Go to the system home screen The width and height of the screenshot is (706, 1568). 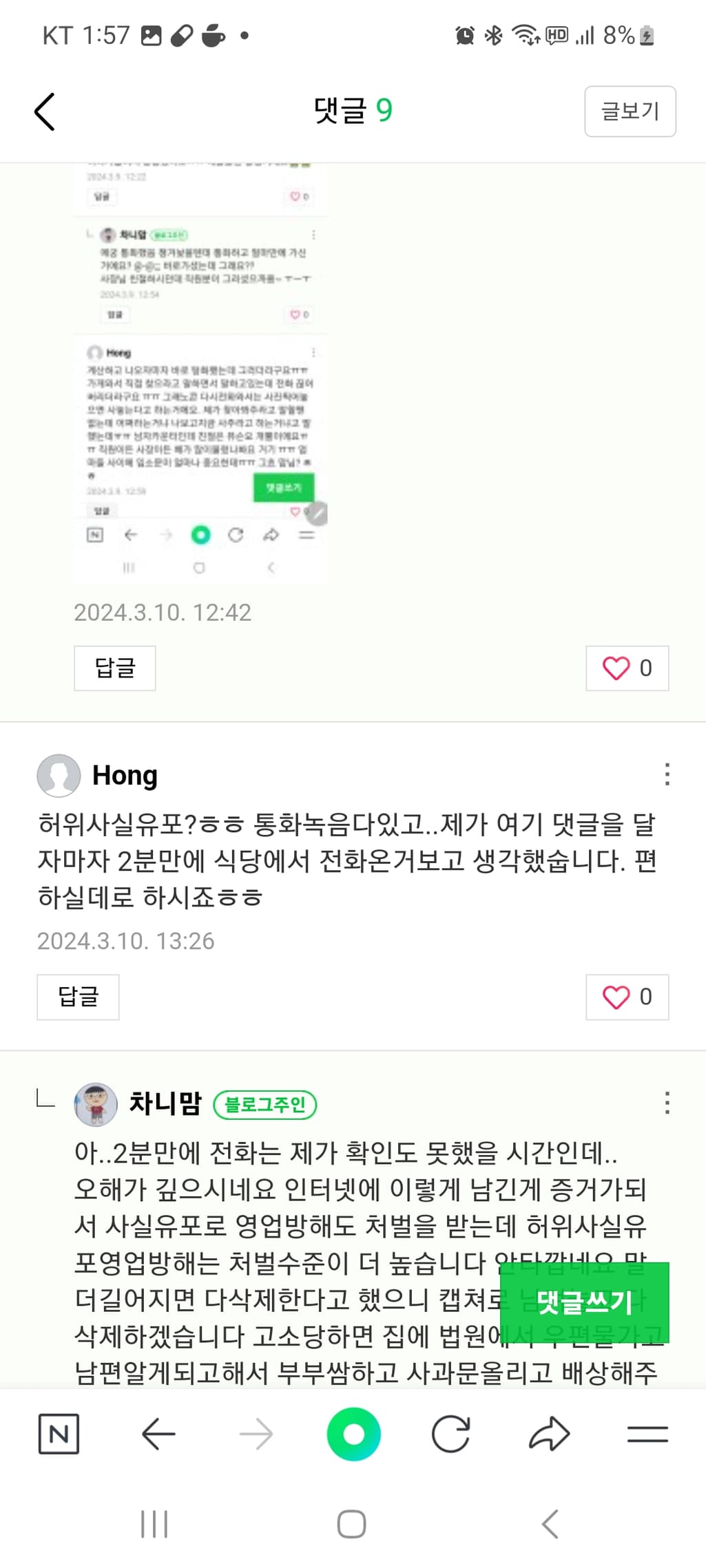351,1524
